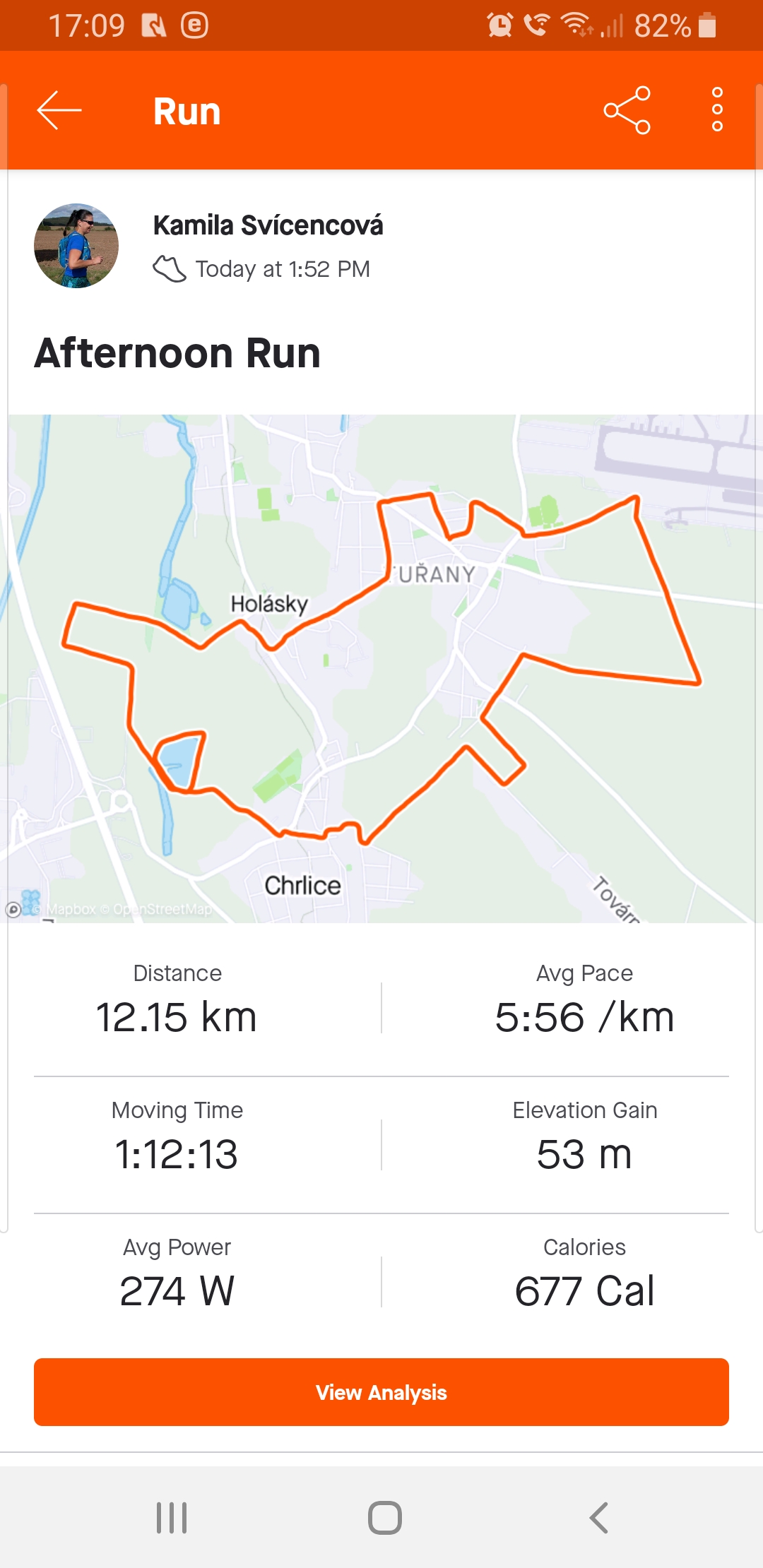Screen dimensions: 763x1568
Task: Go to the phone's home screen
Action: tap(385, 1517)
